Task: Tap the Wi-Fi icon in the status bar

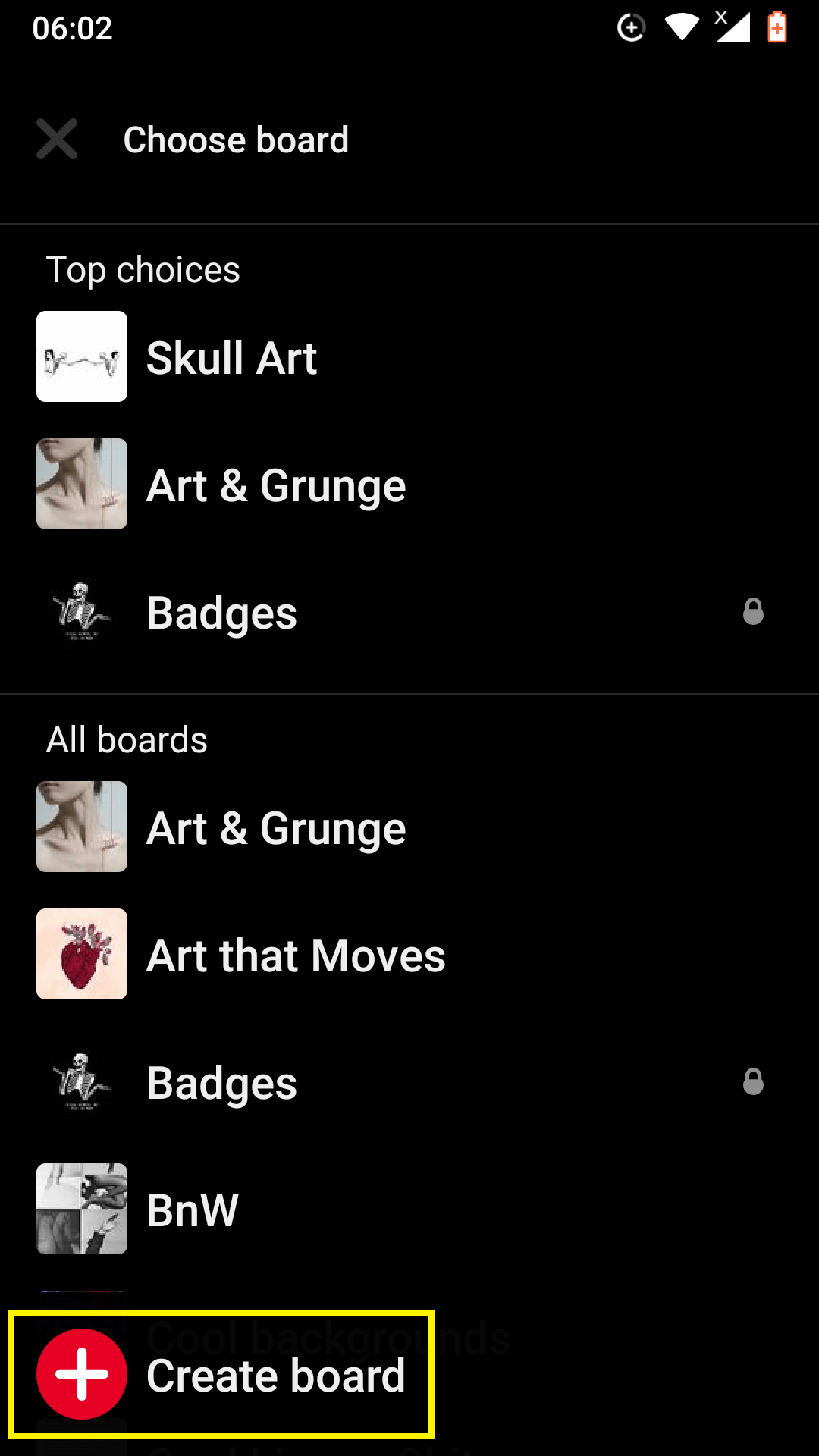Action: click(680, 27)
